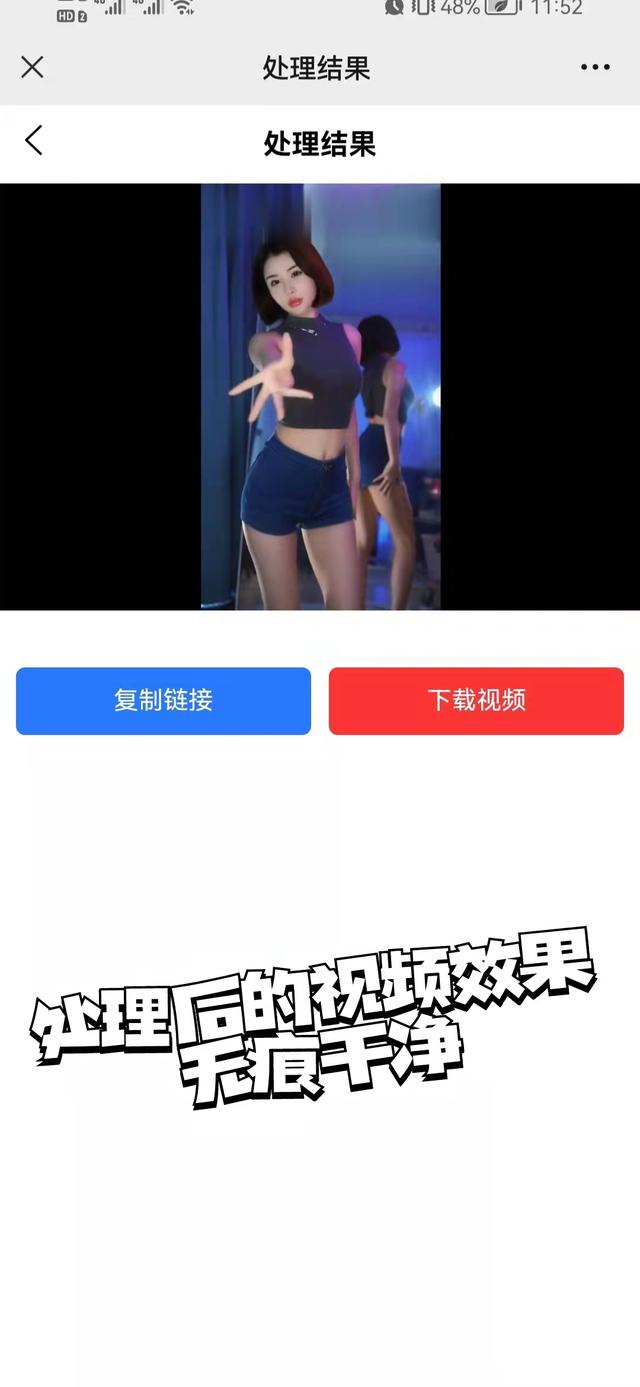Viewport: 640px width, 1387px height.
Task: Tap the 下载视频 button
Action: 476,700
